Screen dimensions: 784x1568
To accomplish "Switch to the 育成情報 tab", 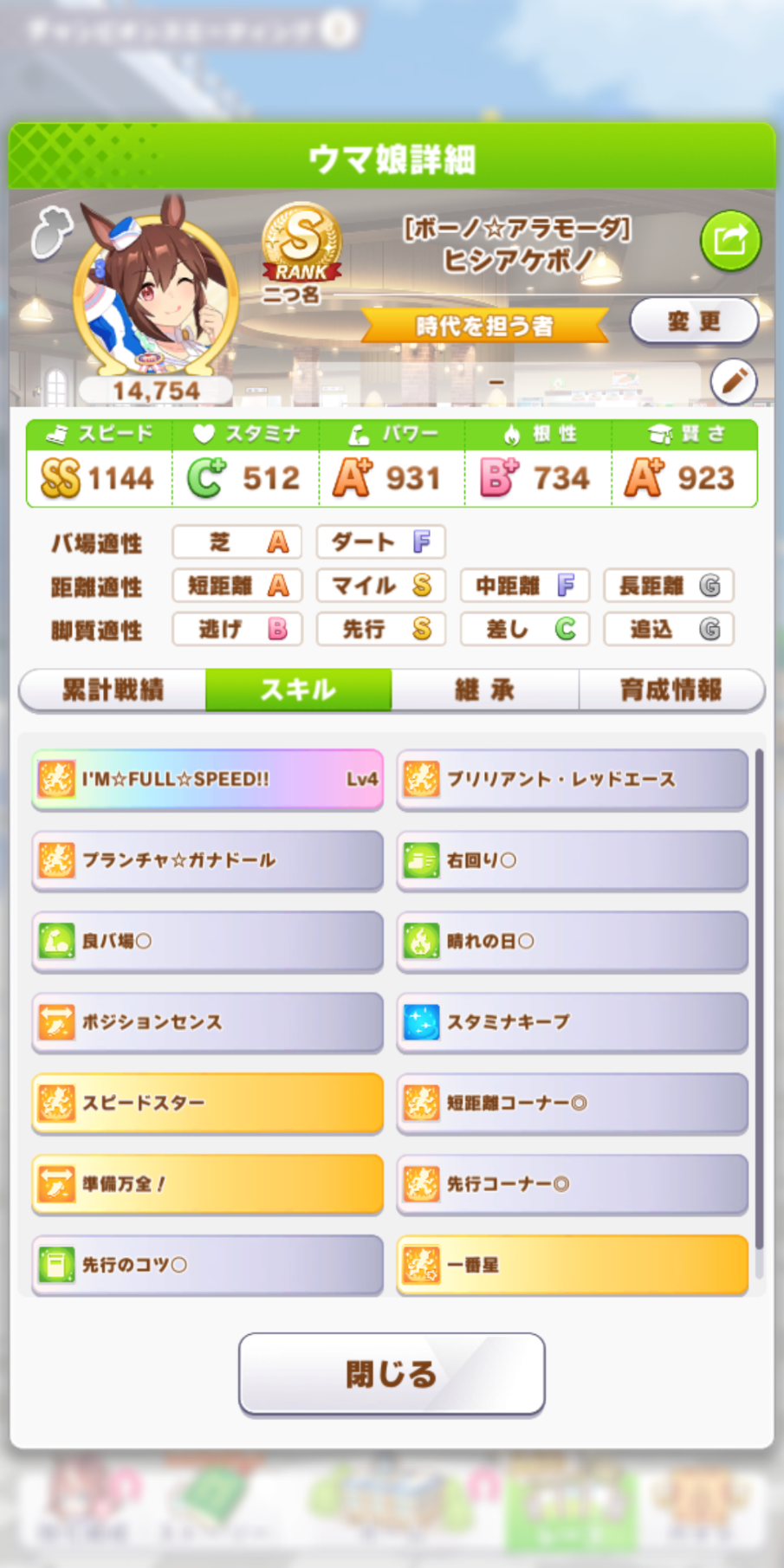I will coord(671,690).
